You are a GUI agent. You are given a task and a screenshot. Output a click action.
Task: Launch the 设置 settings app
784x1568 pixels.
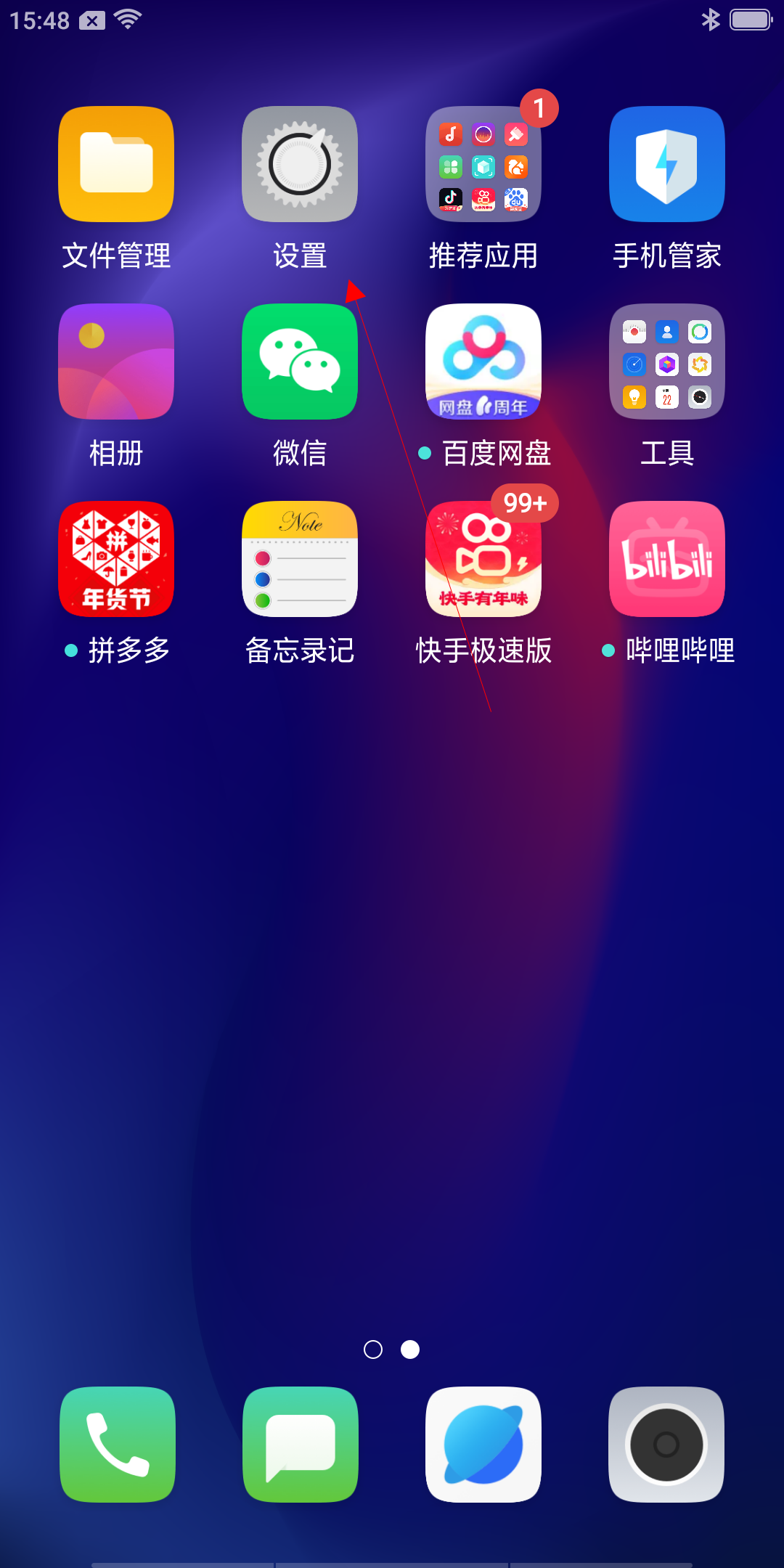(300, 164)
